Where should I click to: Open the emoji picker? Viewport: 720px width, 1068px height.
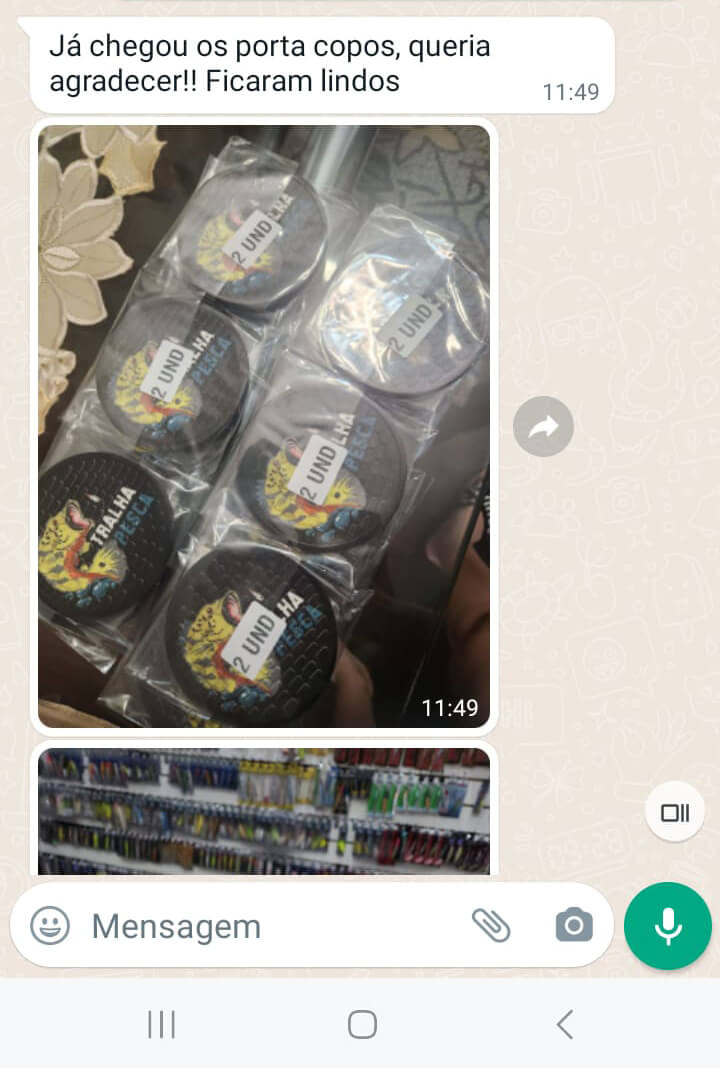point(50,926)
